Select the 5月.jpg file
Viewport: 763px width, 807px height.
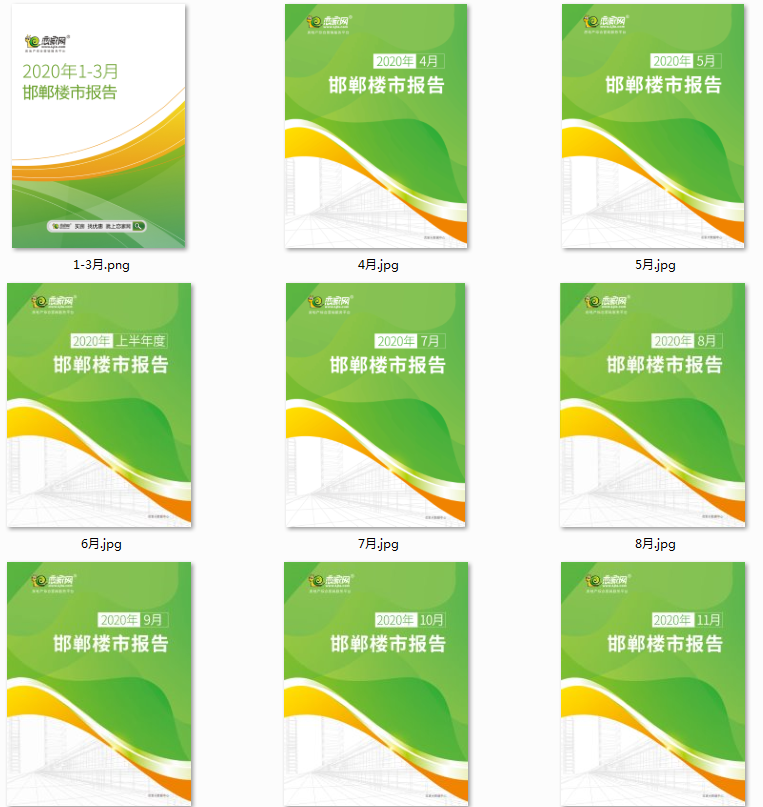point(653,126)
